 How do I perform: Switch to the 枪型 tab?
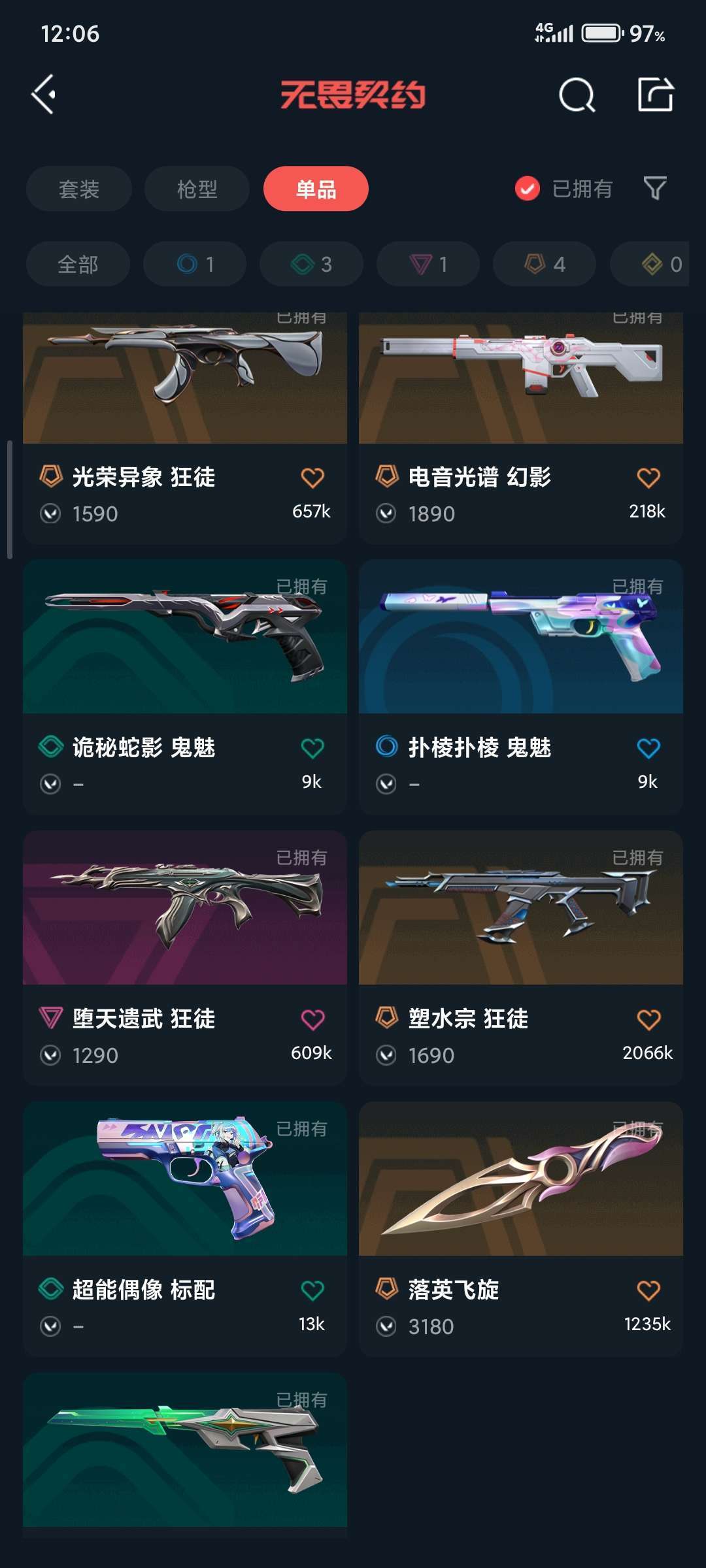click(x=197, y=189)
